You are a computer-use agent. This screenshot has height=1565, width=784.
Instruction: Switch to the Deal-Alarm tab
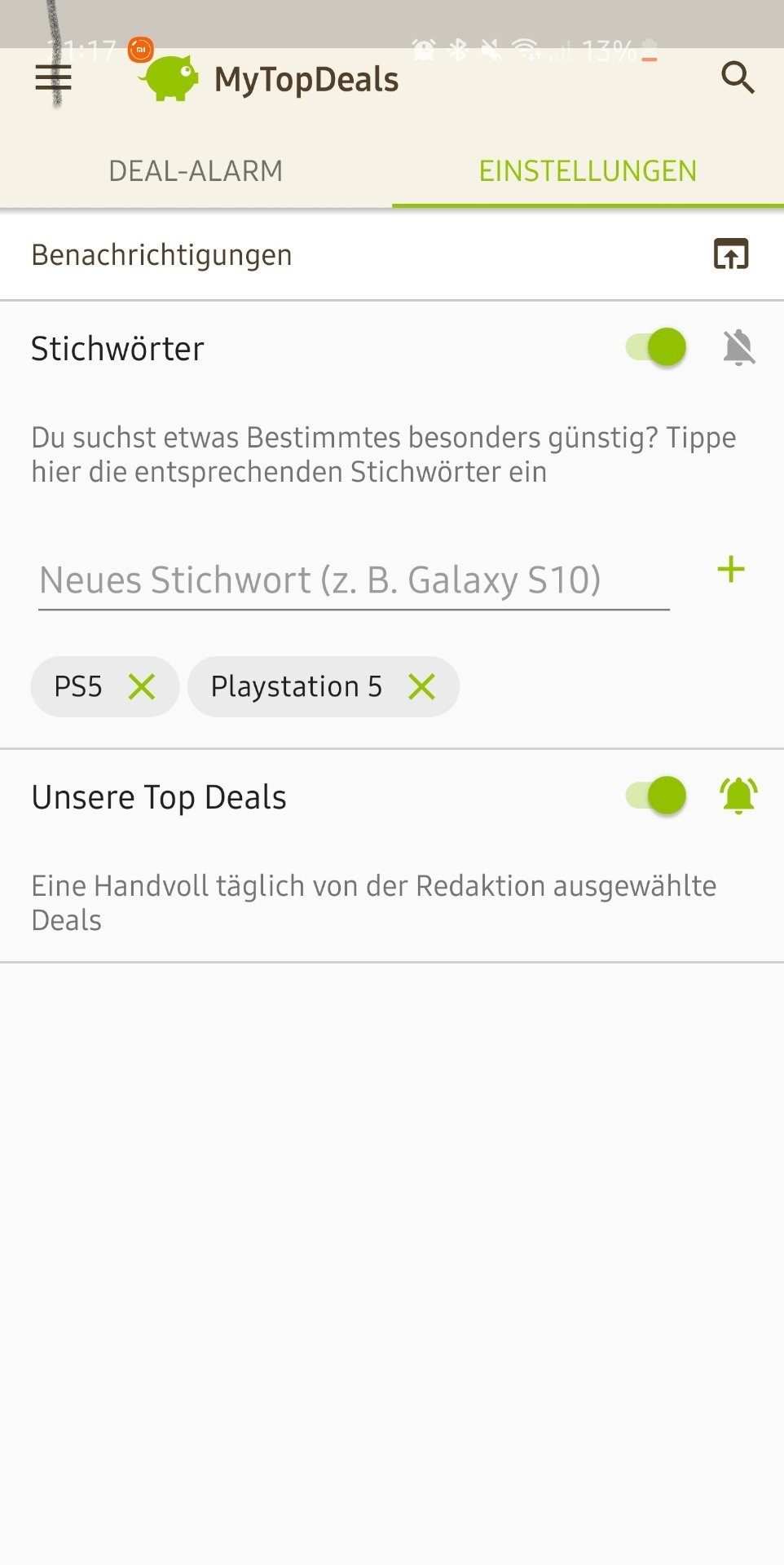(196, 171)
